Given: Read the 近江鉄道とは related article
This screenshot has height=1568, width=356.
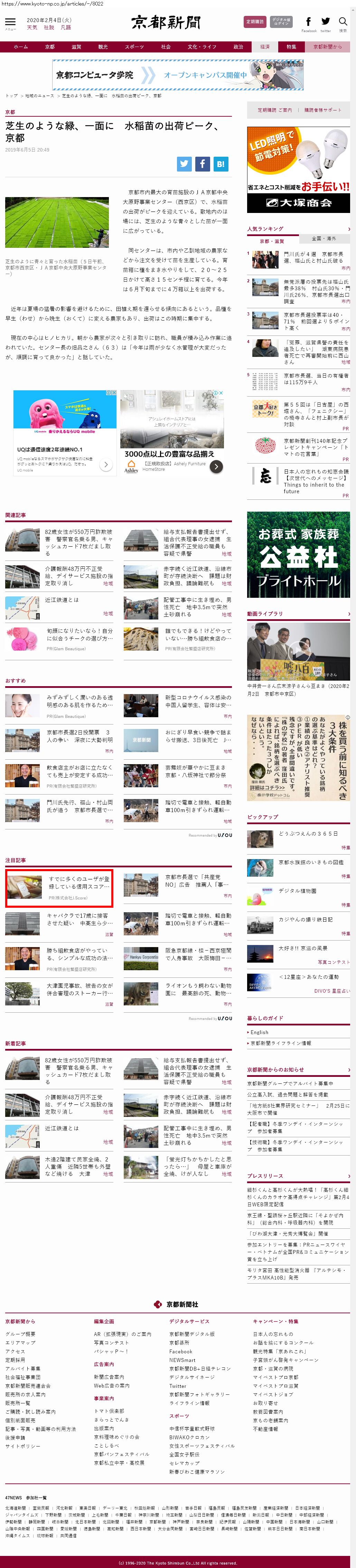Looking at the screenshot, I should (x=62, y=600).
